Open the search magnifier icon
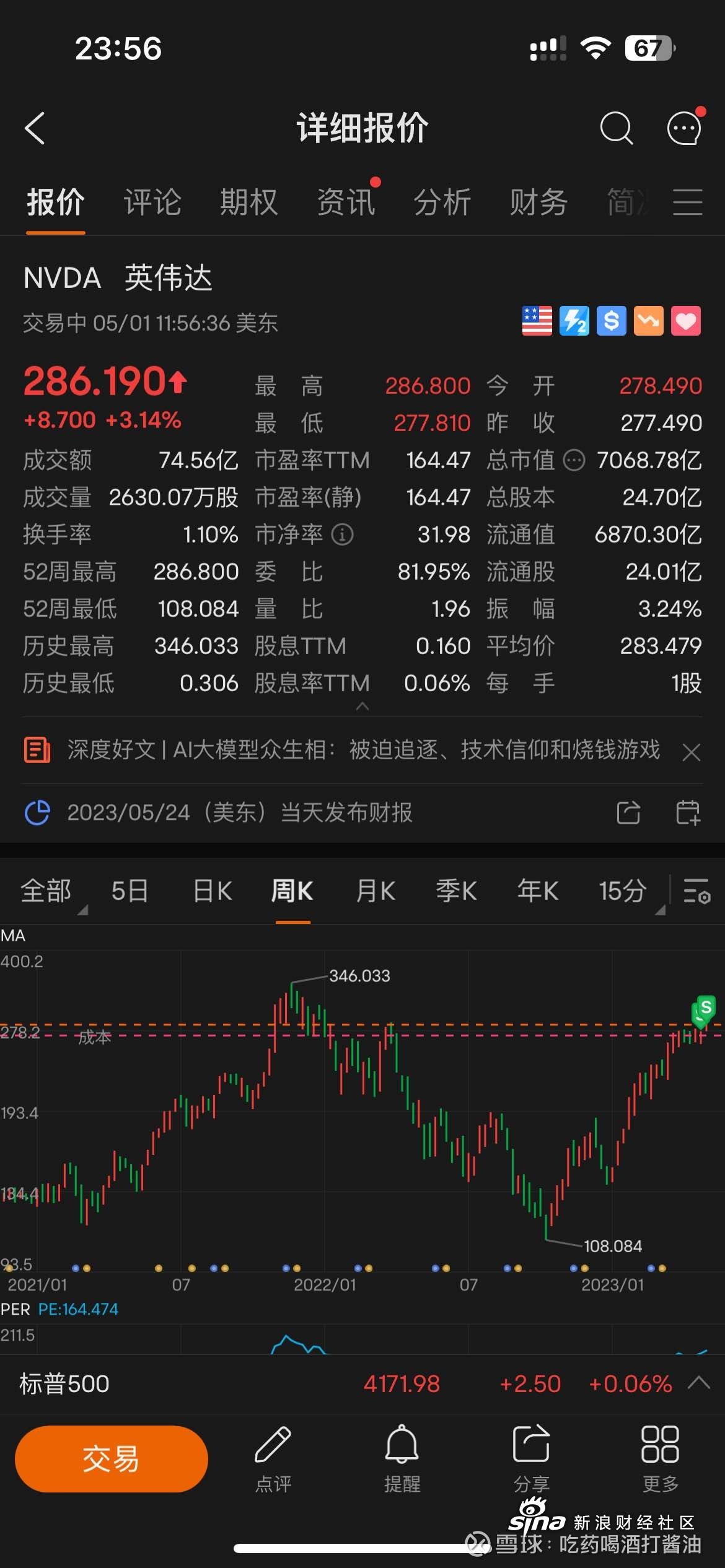The width and height of the screenshot is (725, 1568). pos(616,128)
